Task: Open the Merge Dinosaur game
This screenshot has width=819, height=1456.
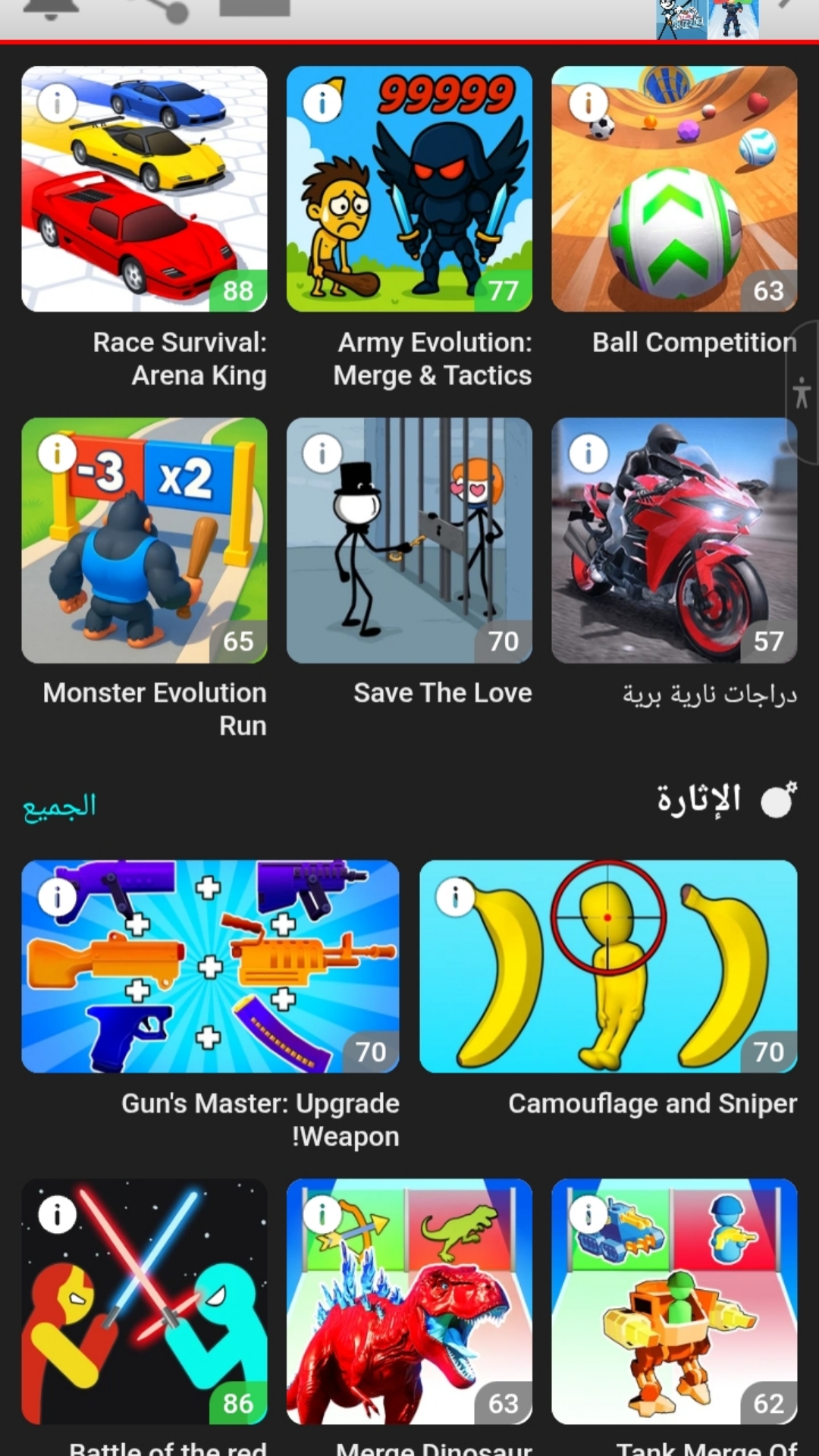Action: click(409, 1301)
